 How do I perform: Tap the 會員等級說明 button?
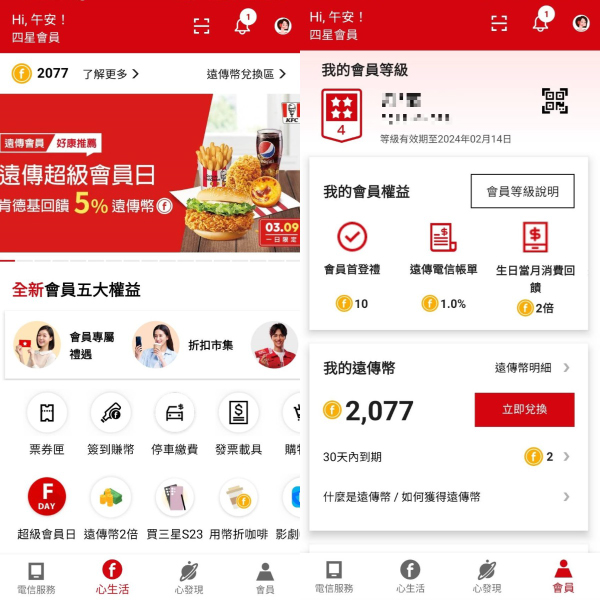(x=522, y=191)
